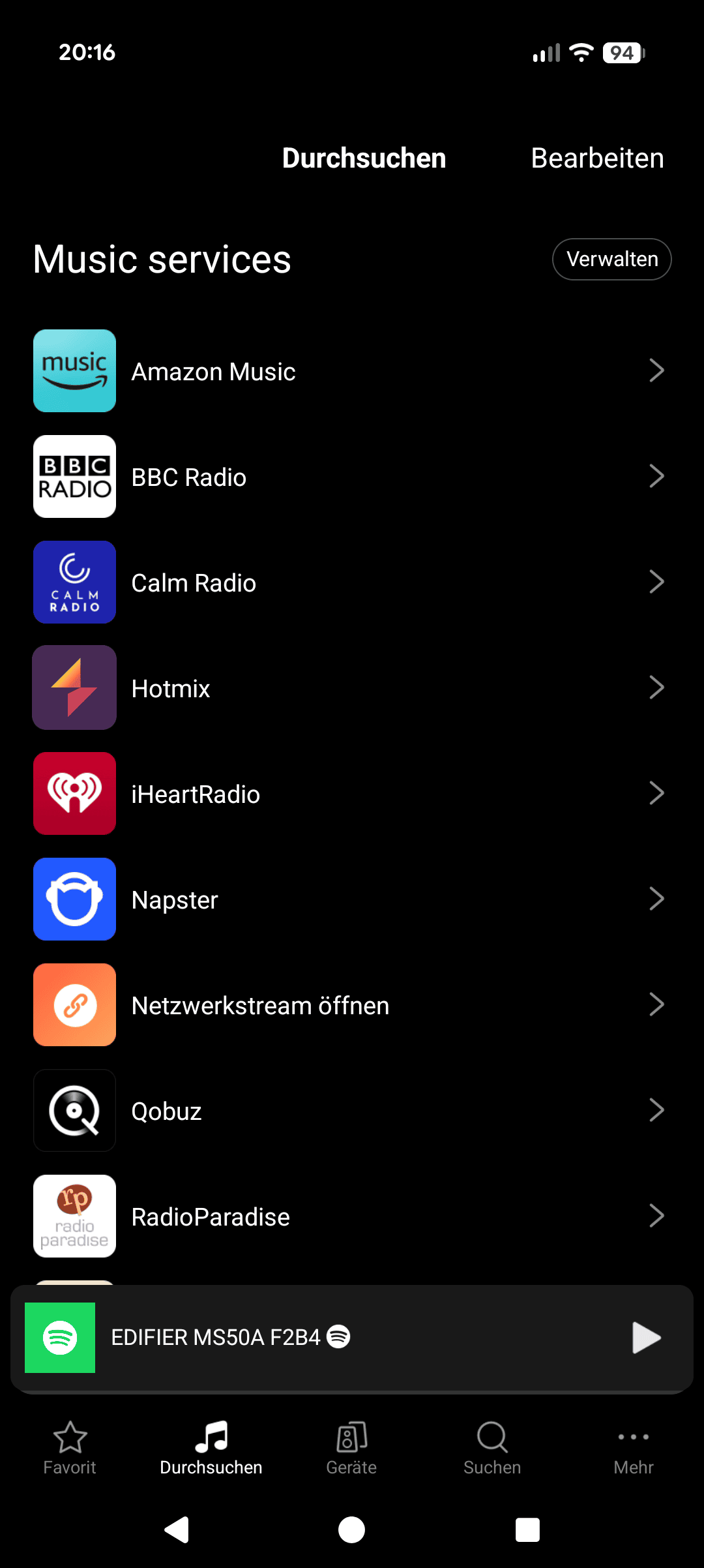Screen dimensions: 704x1568
Task: Tap the system back button
Action: [177, 1530]
